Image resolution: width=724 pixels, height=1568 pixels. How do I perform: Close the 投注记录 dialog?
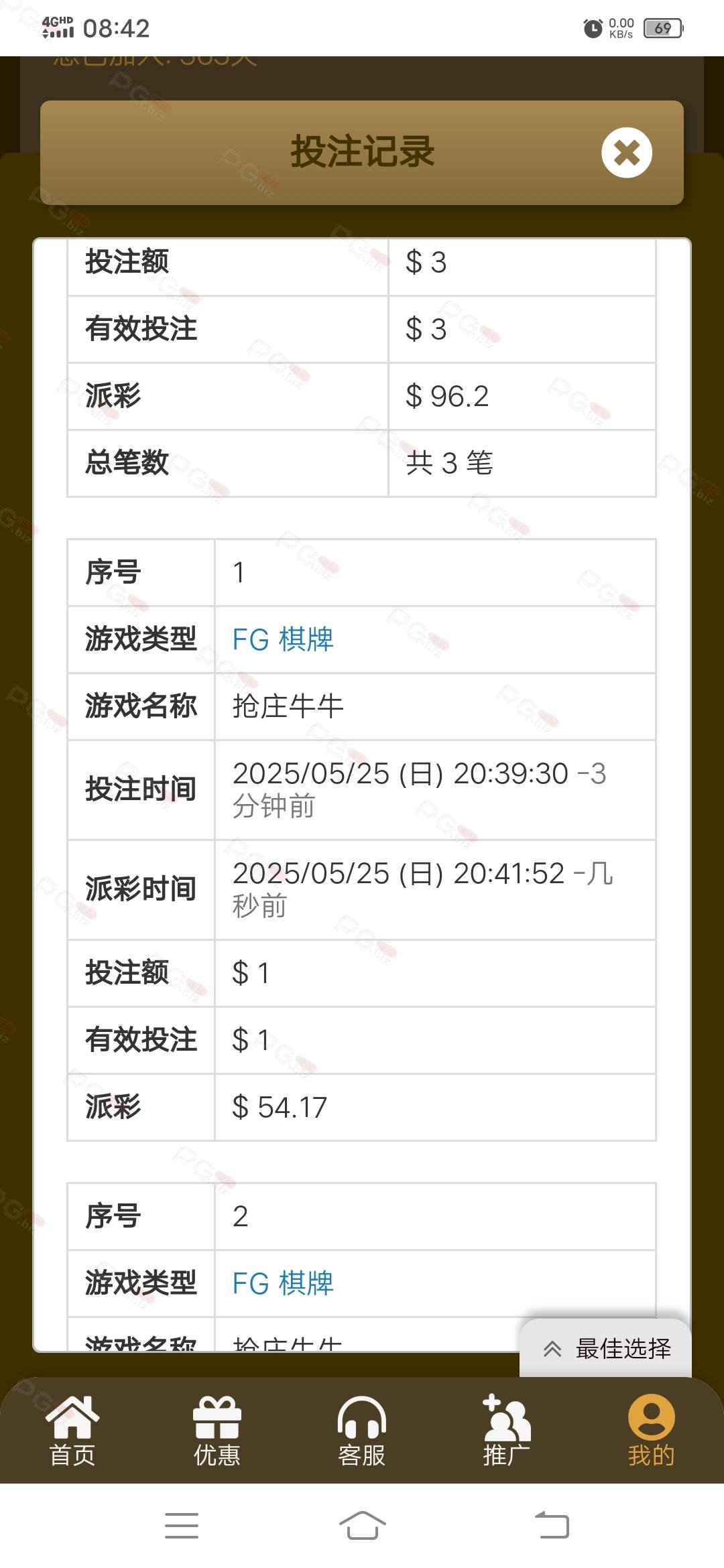pyautogui.click(x=627, y=153)
